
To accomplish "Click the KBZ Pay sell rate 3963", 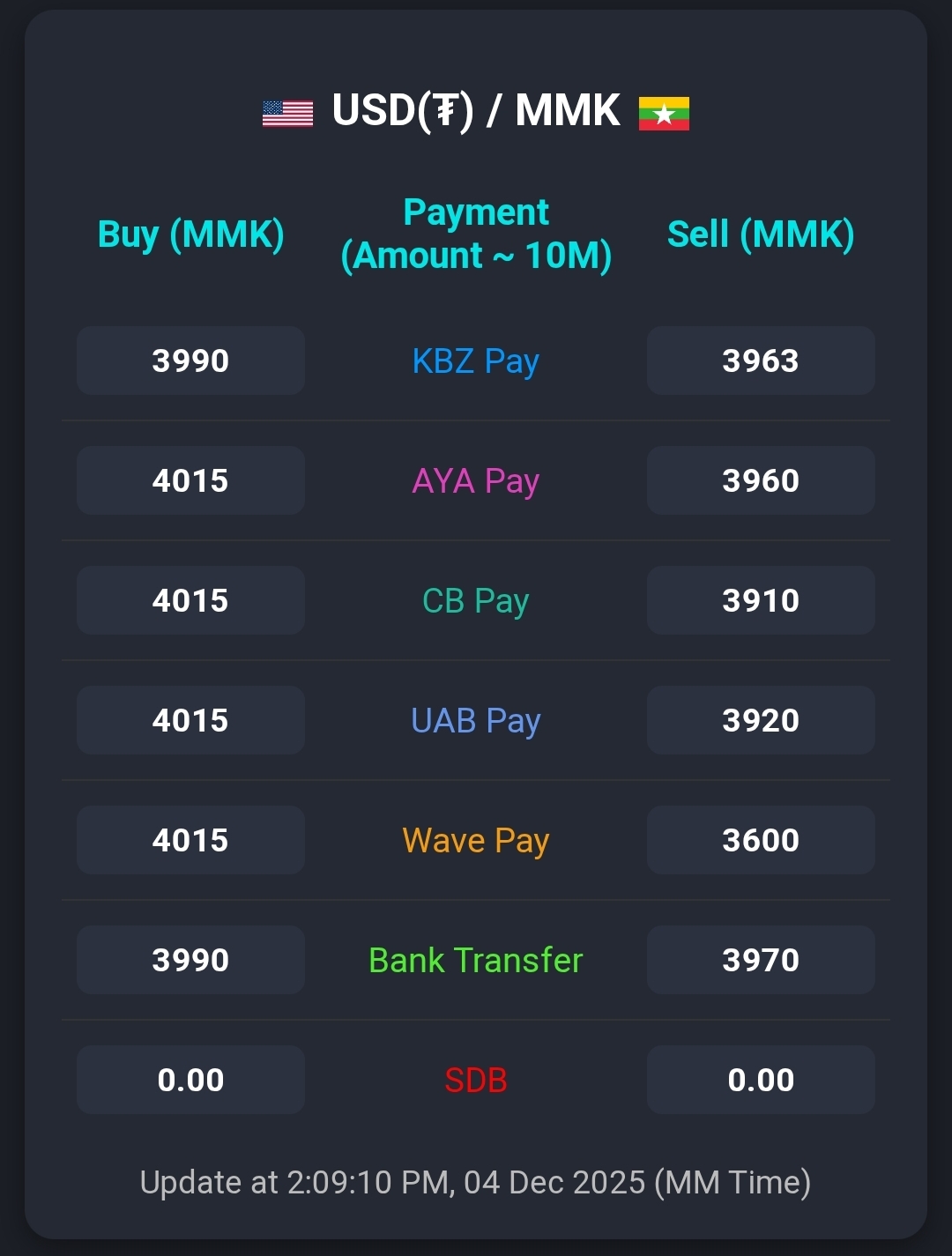I will click(x=761, y=360).
